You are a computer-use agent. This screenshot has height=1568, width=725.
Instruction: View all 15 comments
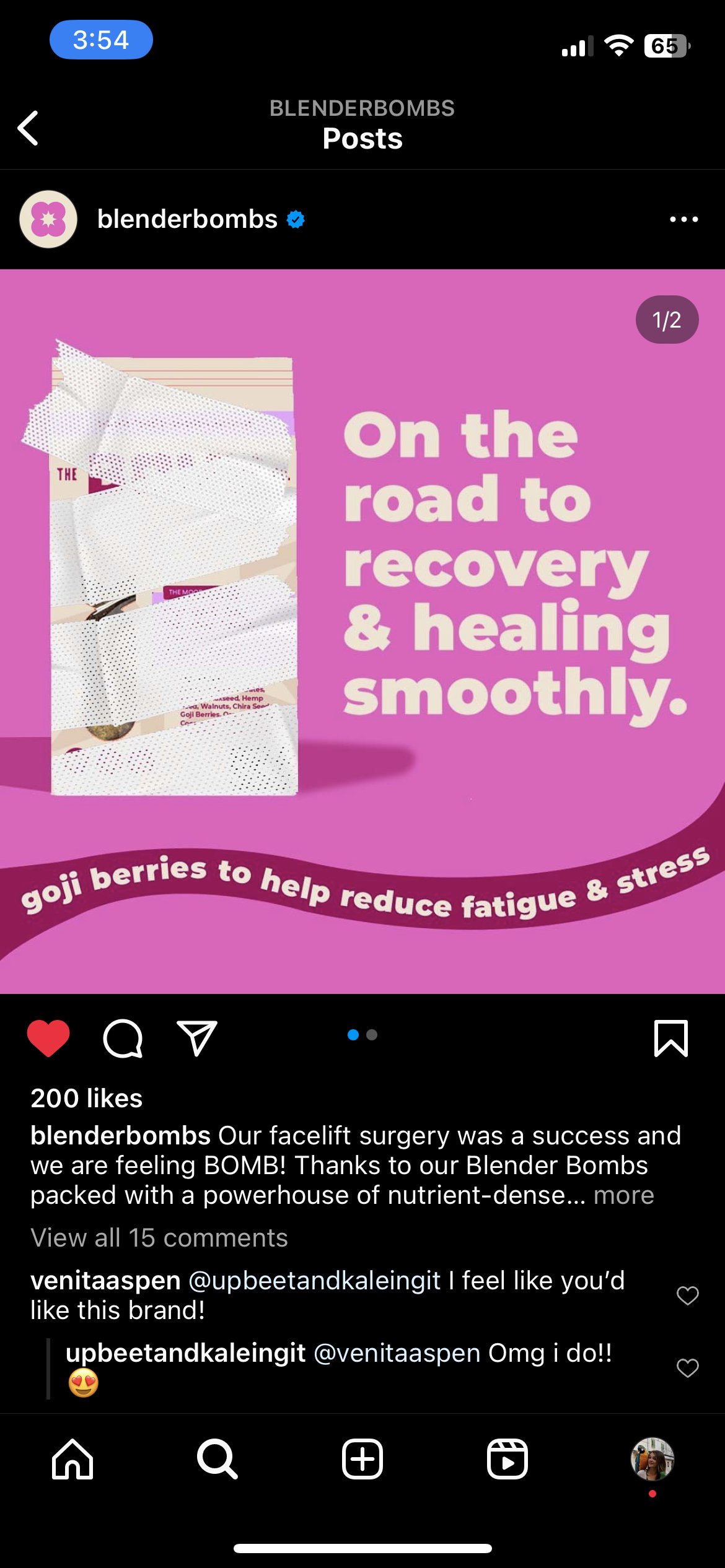point(159,1238)
